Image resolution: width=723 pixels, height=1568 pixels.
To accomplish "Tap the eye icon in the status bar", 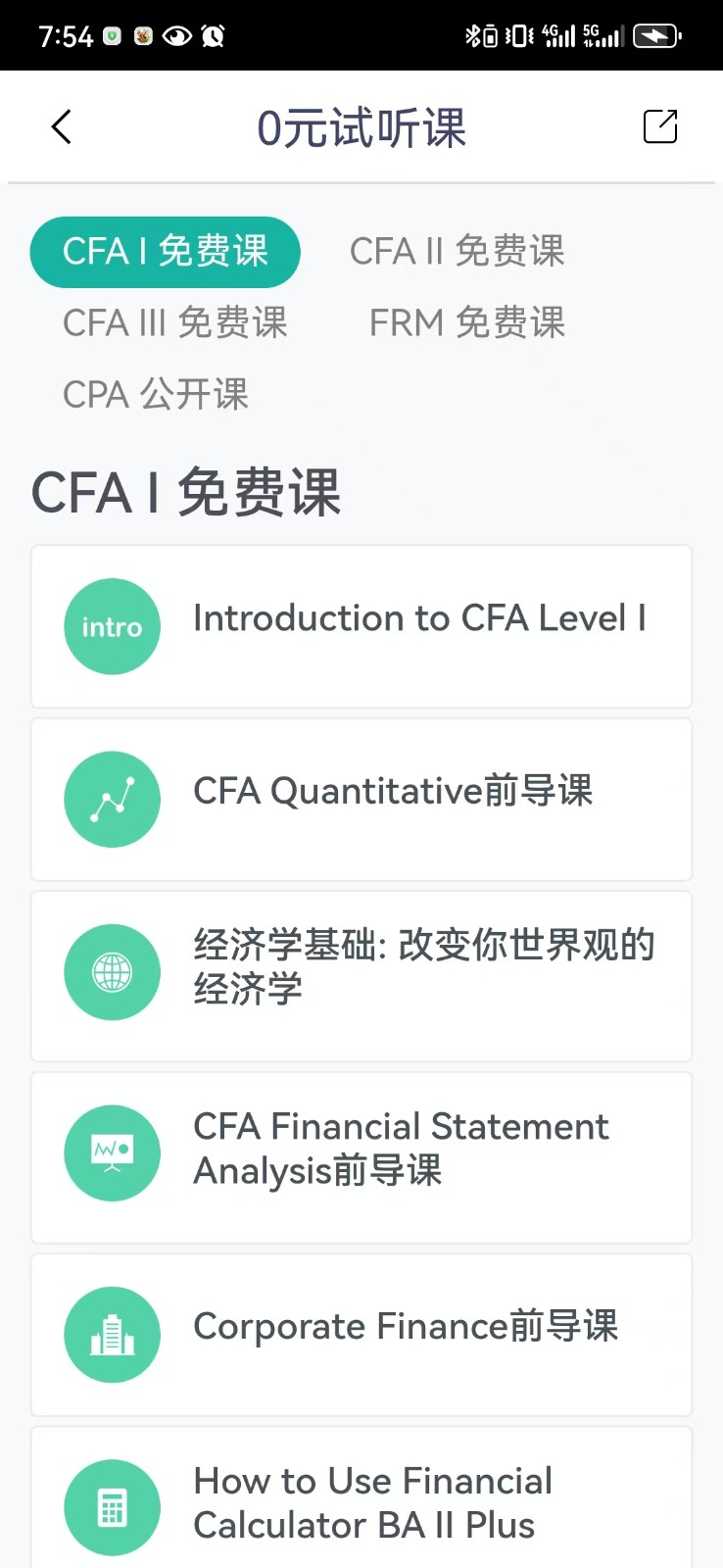I will [x=176, y=35].
